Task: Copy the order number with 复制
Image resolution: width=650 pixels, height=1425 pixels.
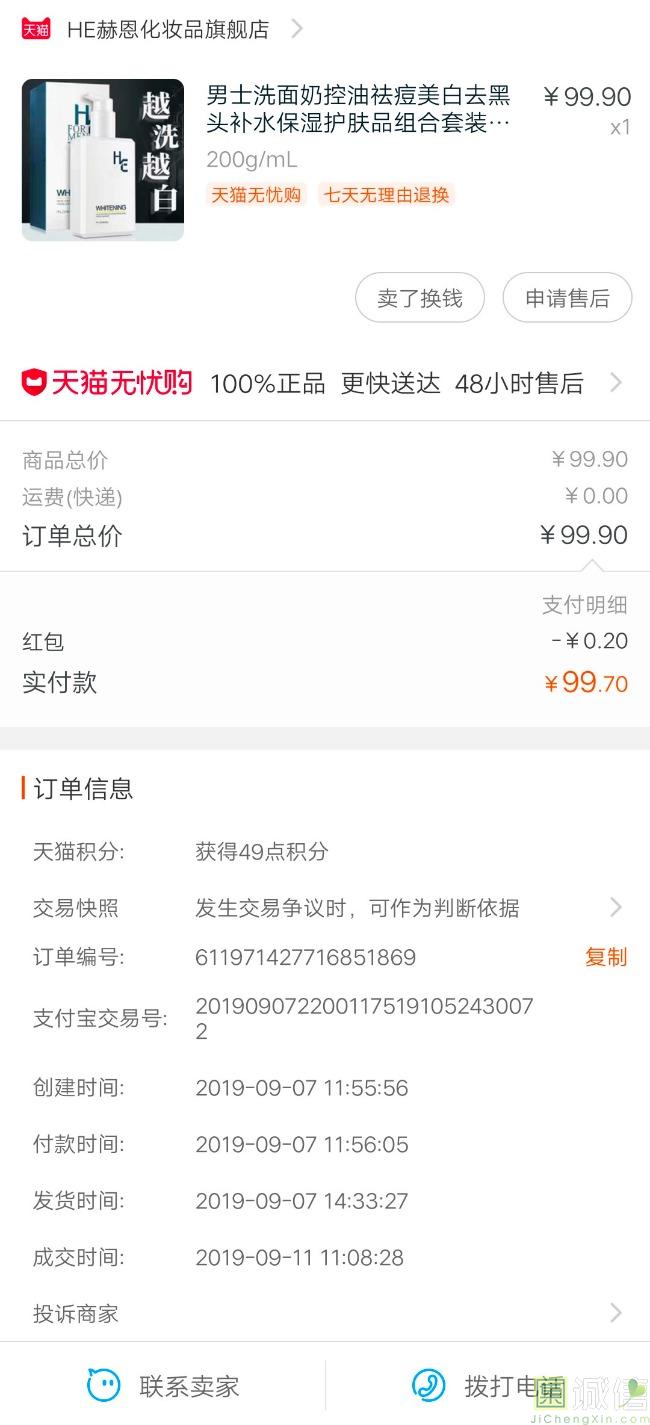Action: pyautogui.click(x=606, y=957)
